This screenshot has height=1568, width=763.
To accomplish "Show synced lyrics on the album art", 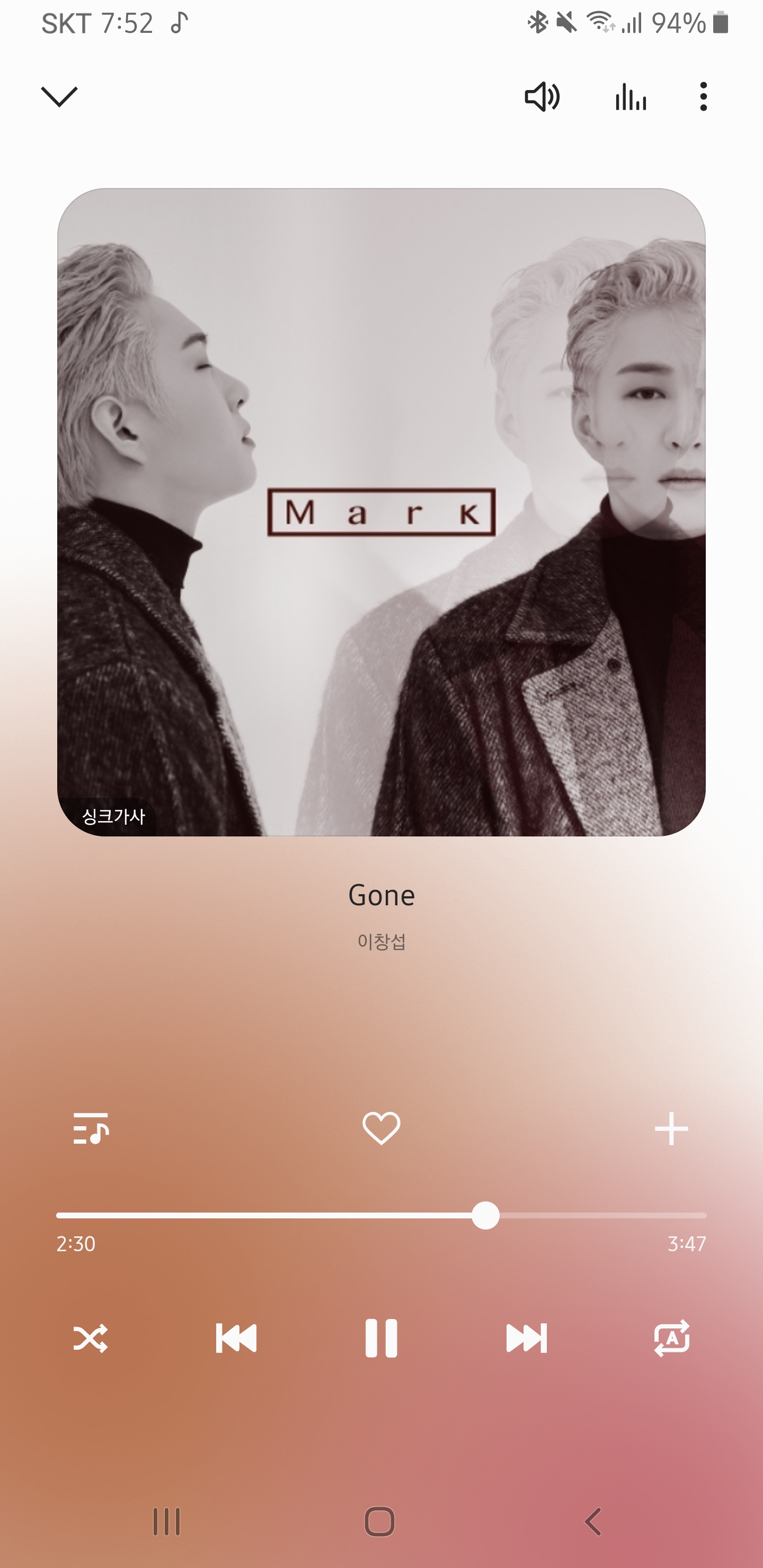I will (x=113, y=816).
